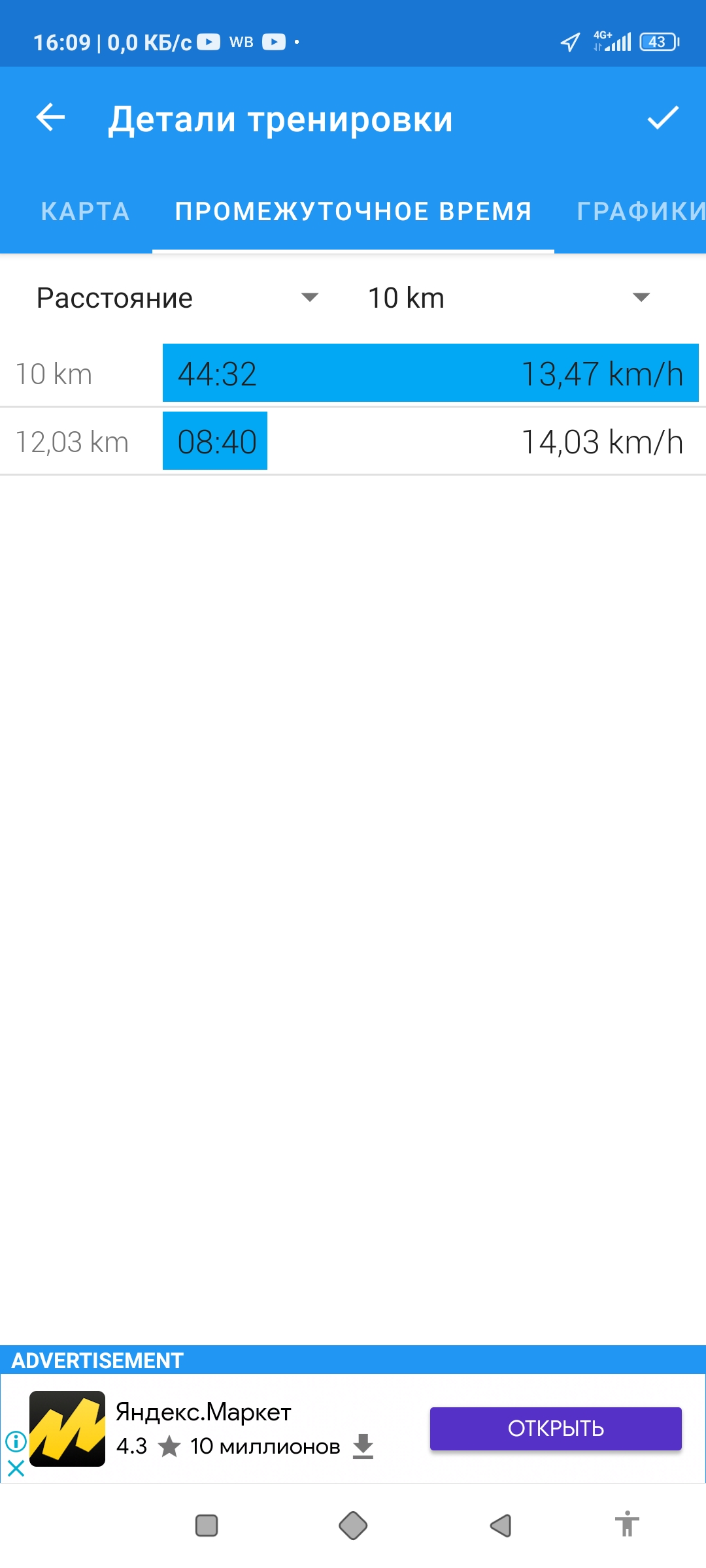706x1568 pixels.
Task: Open recent apps from the navigation bar
Action: [207, 1526]
